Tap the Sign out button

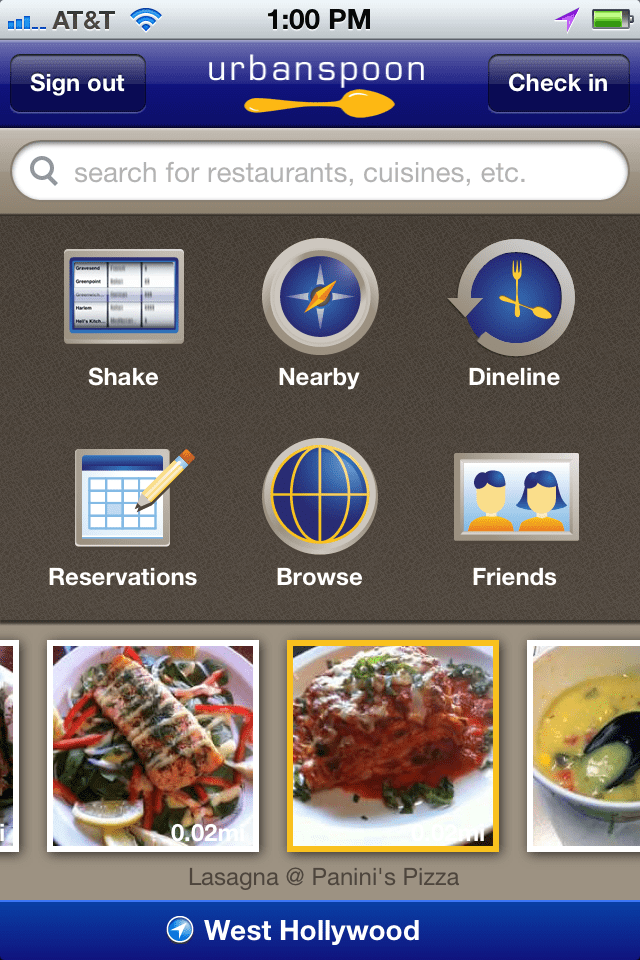tap(78, 83)
